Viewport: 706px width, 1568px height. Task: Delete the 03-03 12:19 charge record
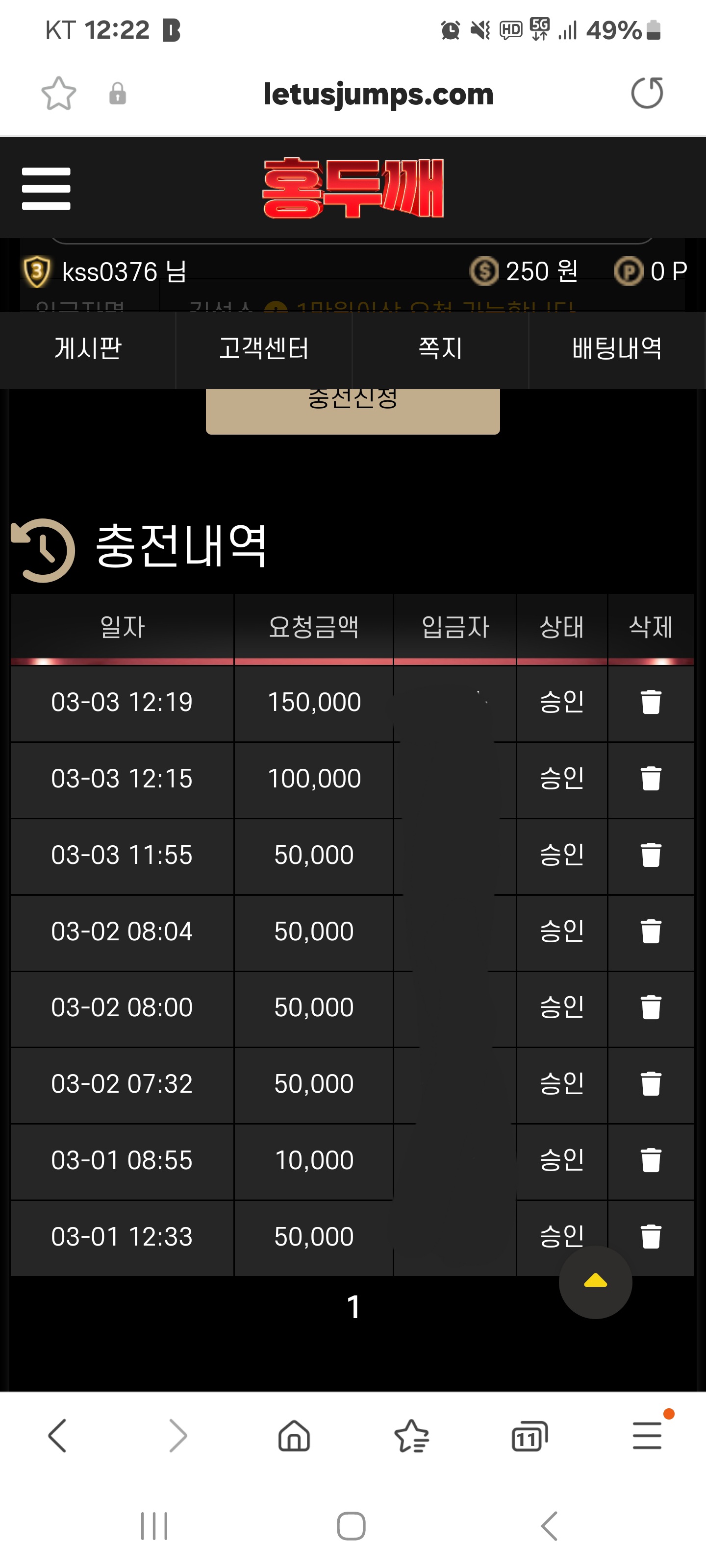pos(651,702)
